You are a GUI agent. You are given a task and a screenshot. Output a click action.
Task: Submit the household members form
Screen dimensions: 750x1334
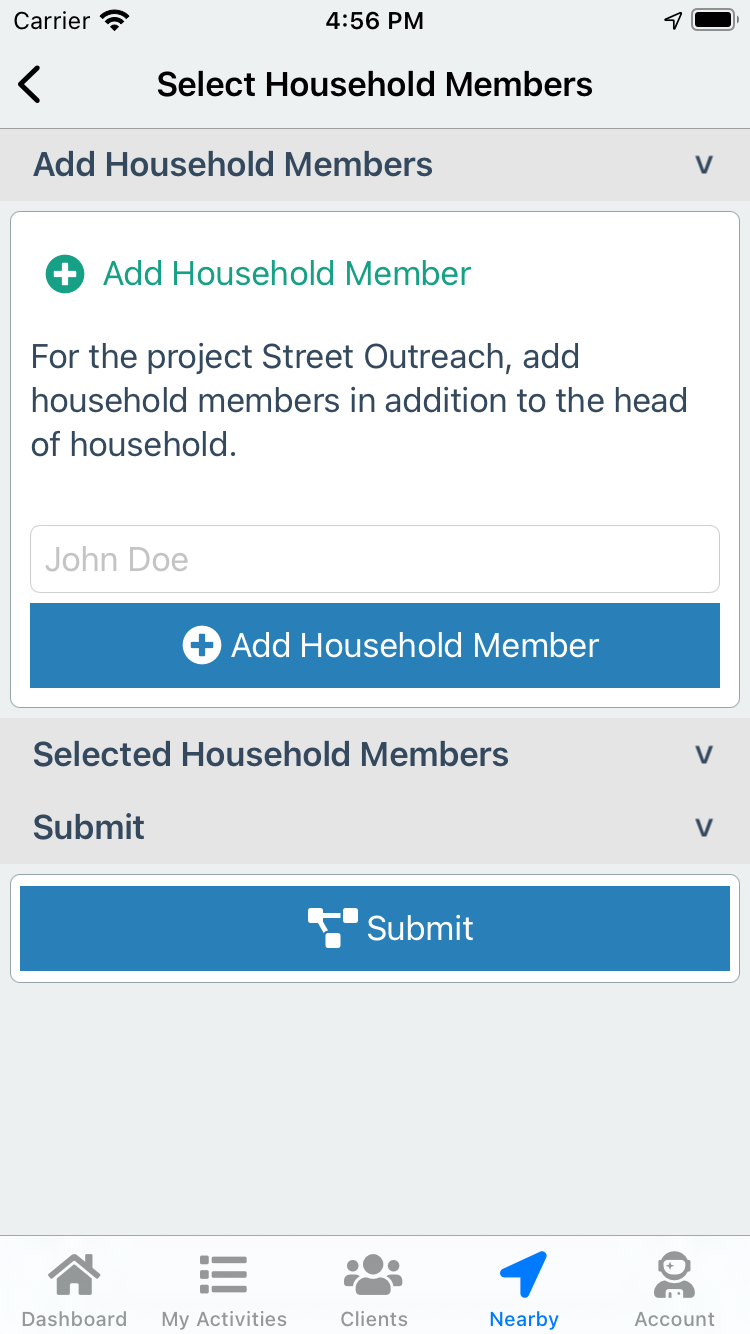pyautogui.click(x=375, y=928)
